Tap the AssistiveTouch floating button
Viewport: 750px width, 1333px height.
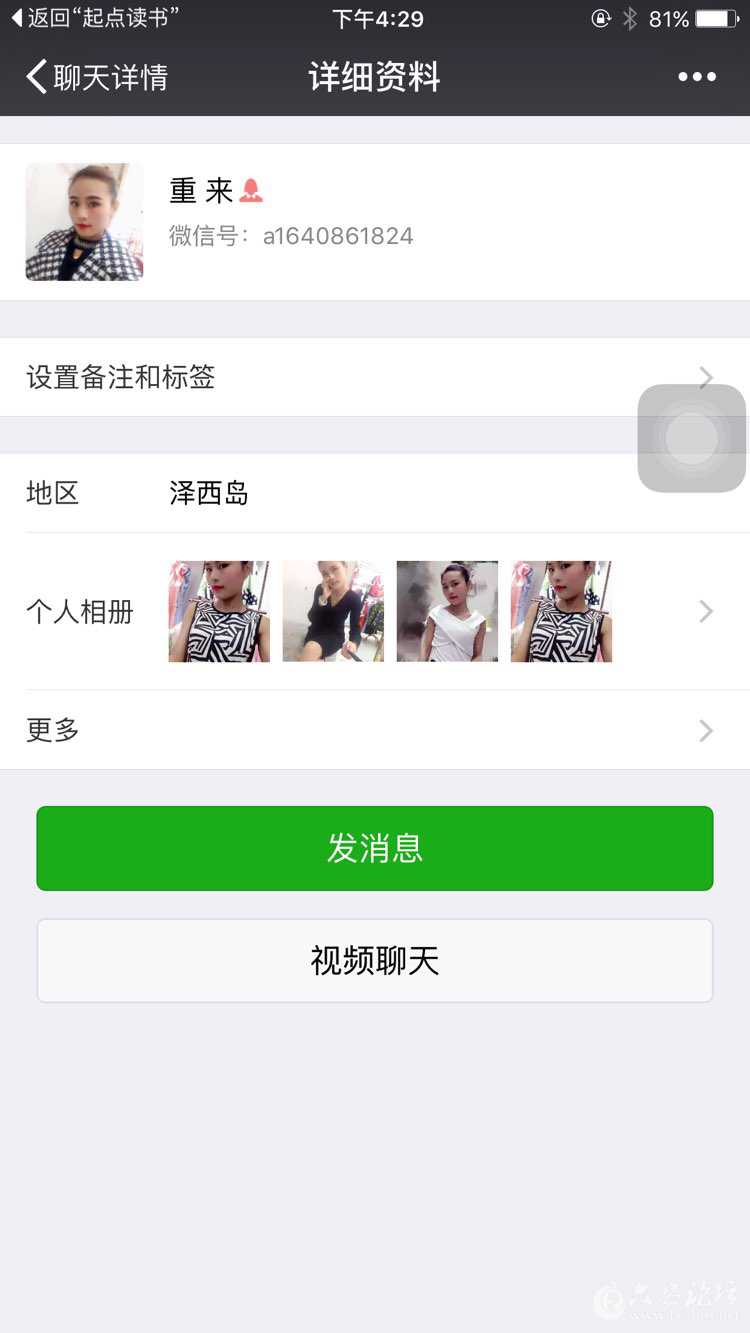click(692, 438)
